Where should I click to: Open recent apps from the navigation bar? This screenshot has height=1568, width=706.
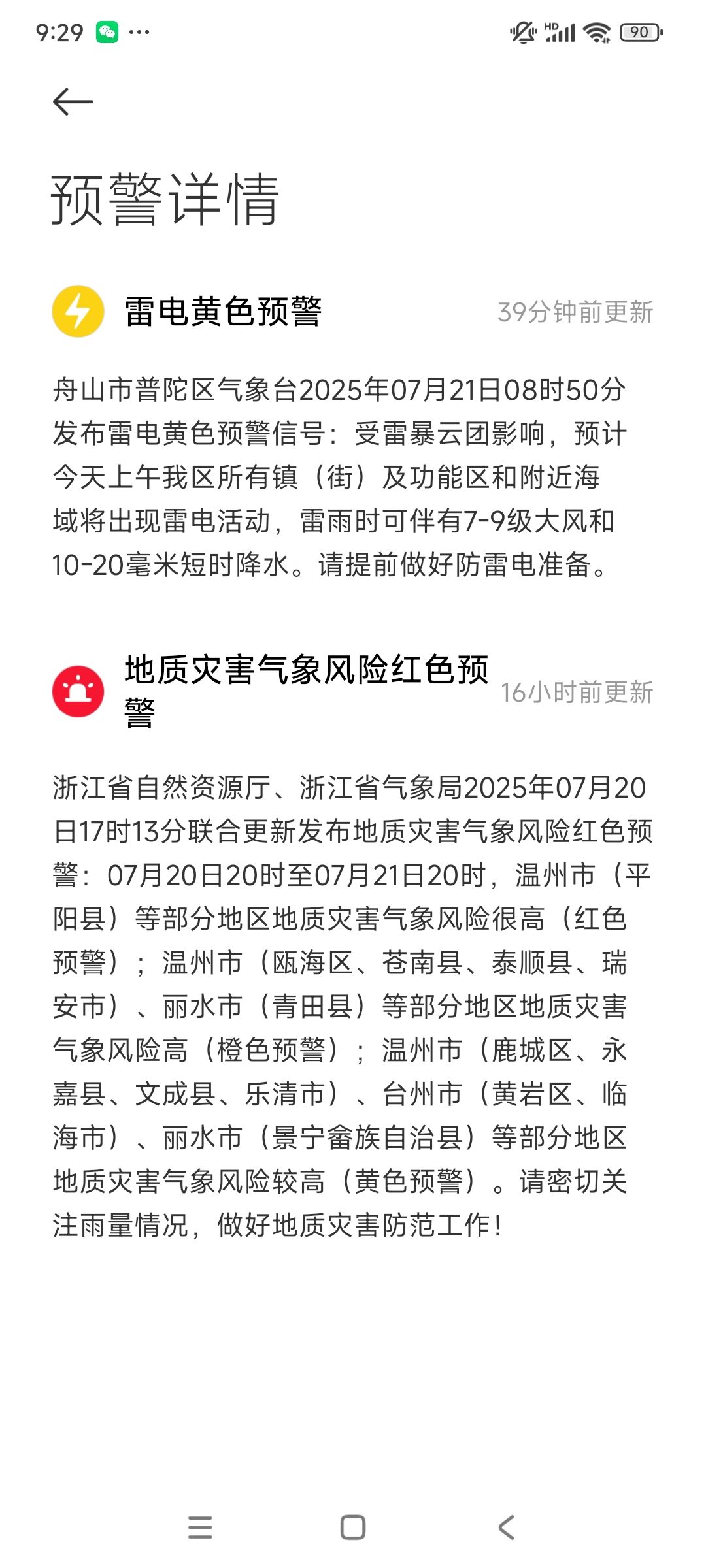200,1527
